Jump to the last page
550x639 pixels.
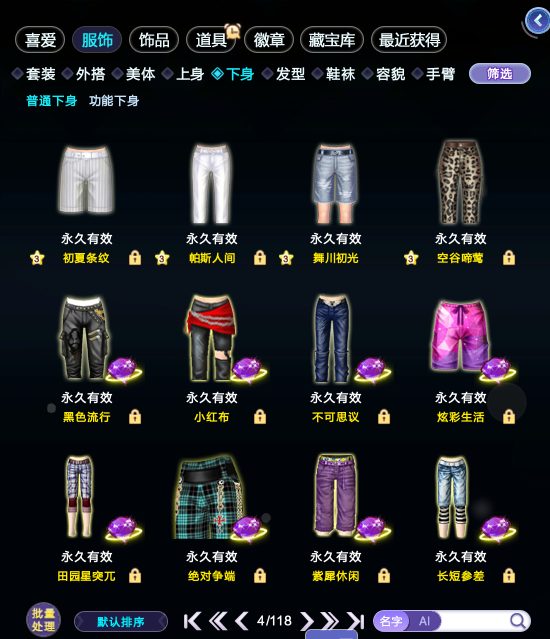pyautogui.click(x=356, y=621)
